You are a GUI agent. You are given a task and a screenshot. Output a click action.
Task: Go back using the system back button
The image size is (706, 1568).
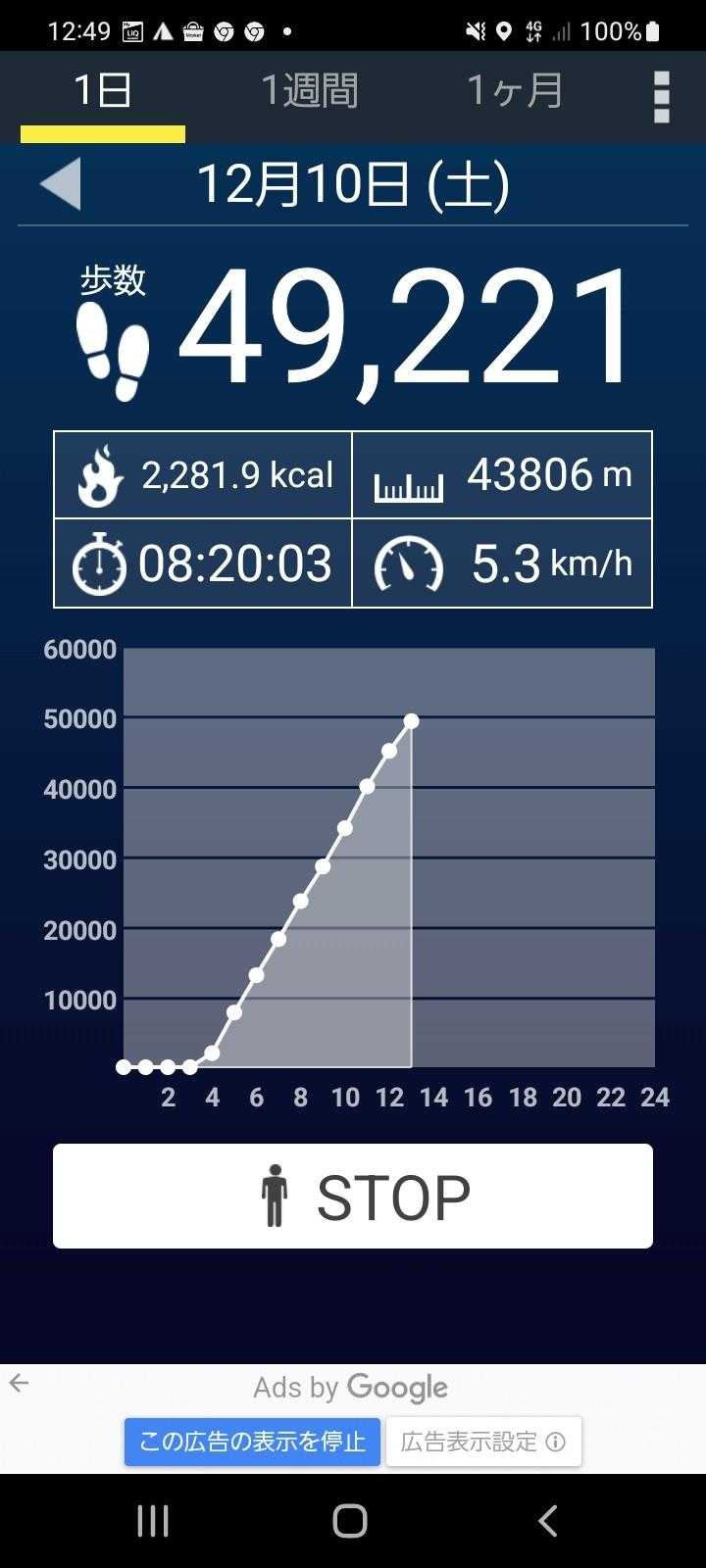547,1521
